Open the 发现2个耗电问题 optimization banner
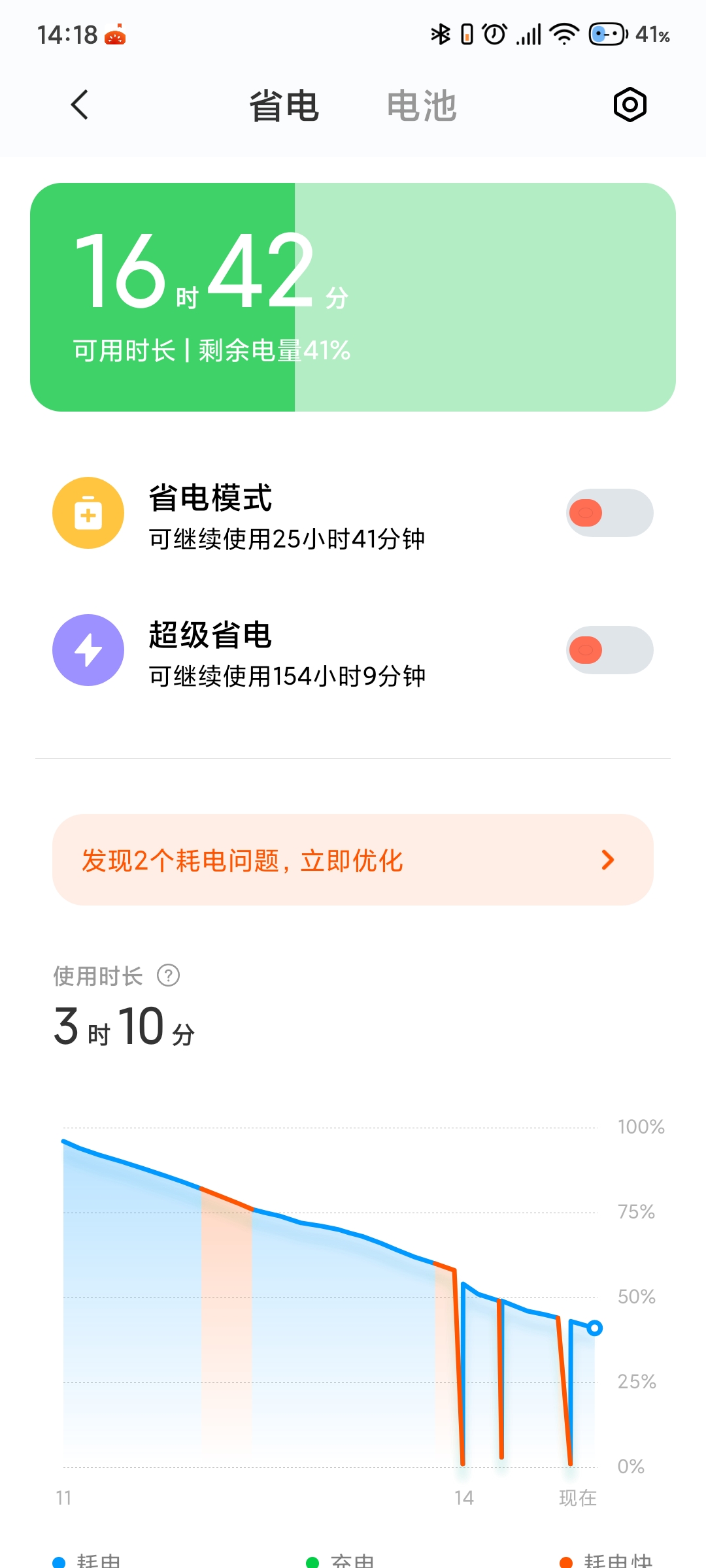Image resolution: width=706 pixels, height=1568 pixels. point(353,860)
